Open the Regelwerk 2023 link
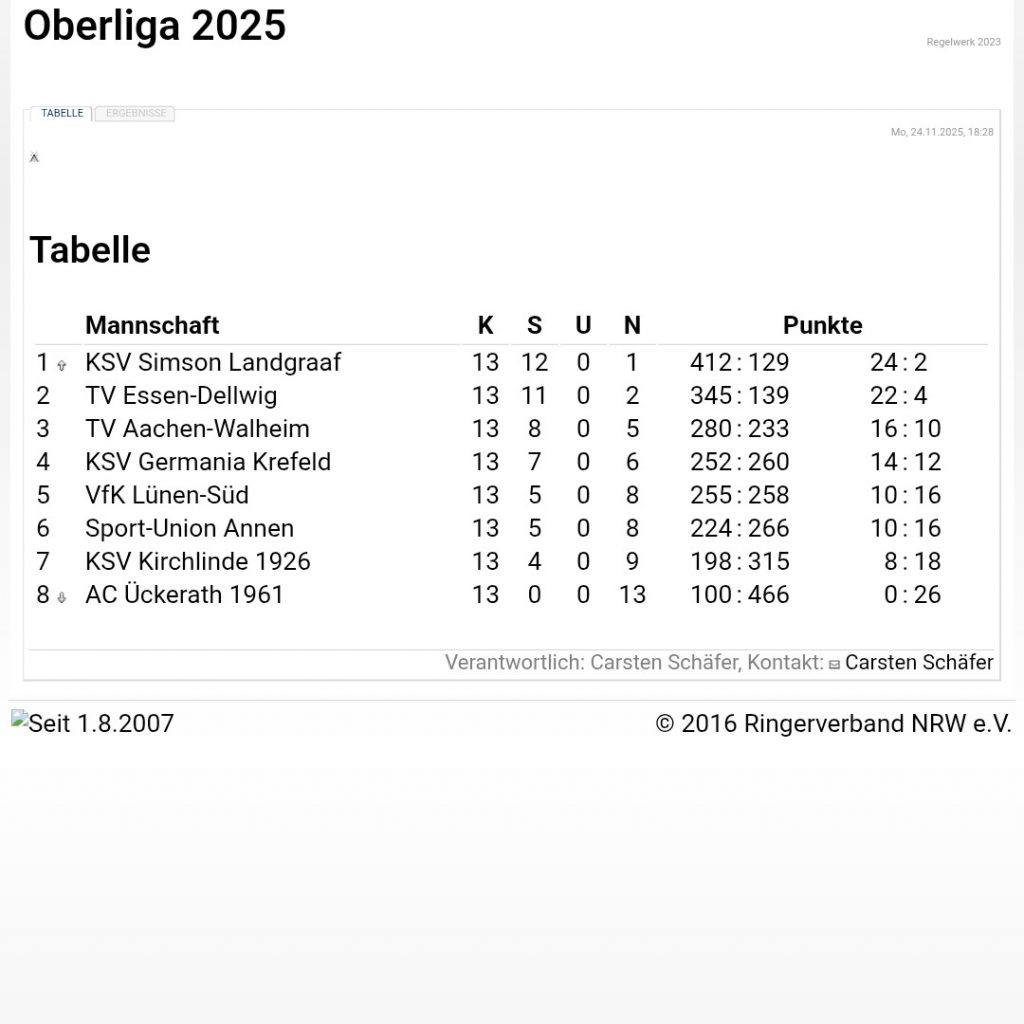Screen dimensions: 1024x1024 (x=963, y=42)
